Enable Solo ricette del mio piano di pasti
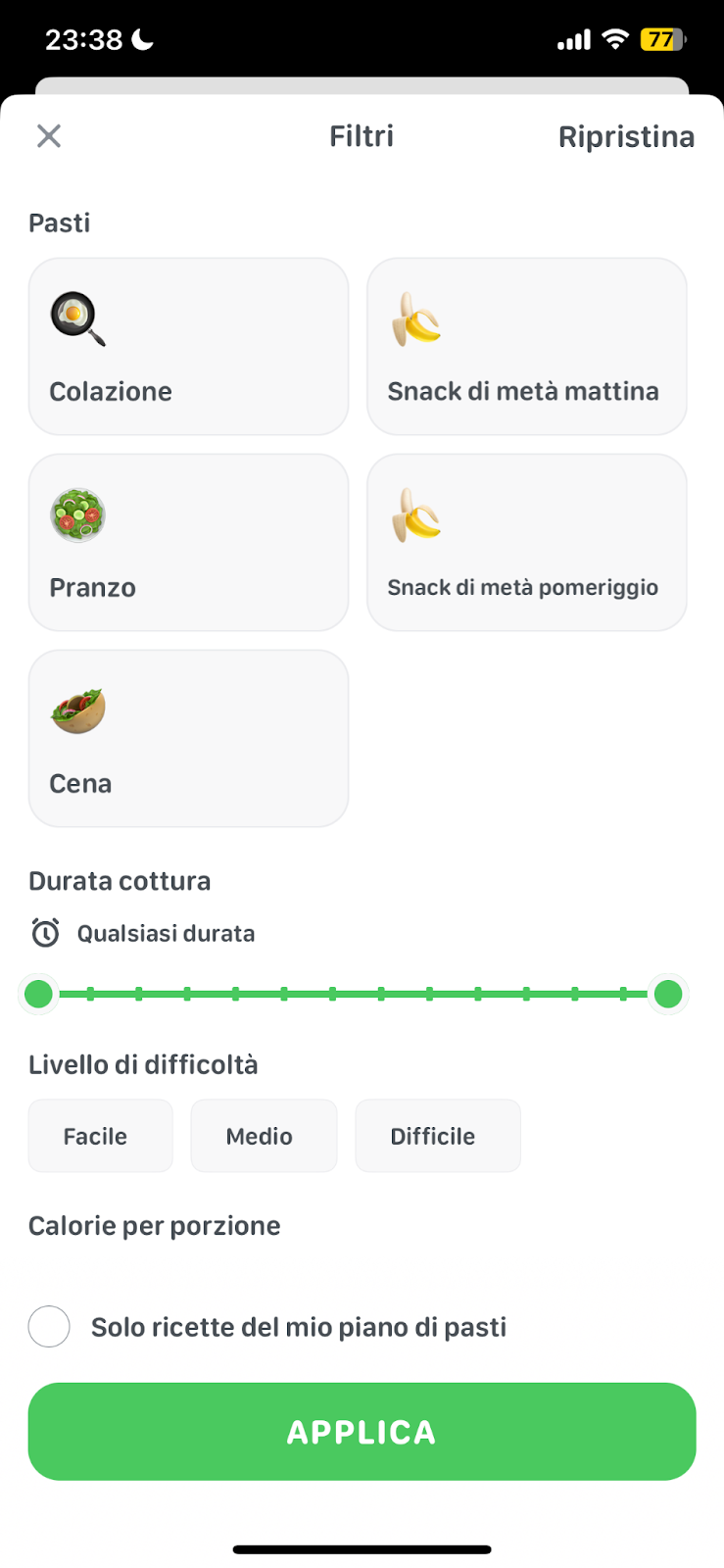724x1568 pixels. click(x=49, y=1327)
